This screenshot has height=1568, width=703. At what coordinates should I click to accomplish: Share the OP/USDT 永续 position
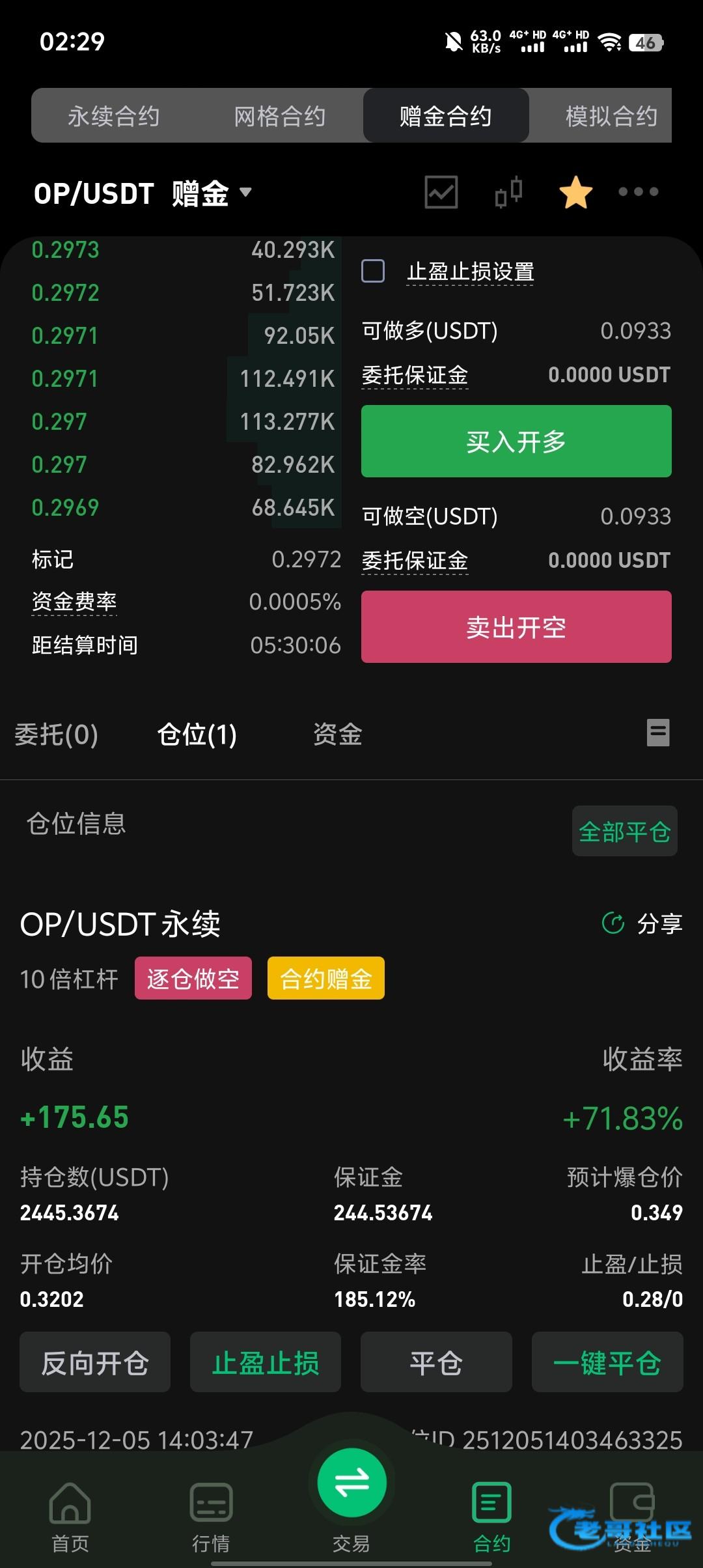(x=642, y=923)
